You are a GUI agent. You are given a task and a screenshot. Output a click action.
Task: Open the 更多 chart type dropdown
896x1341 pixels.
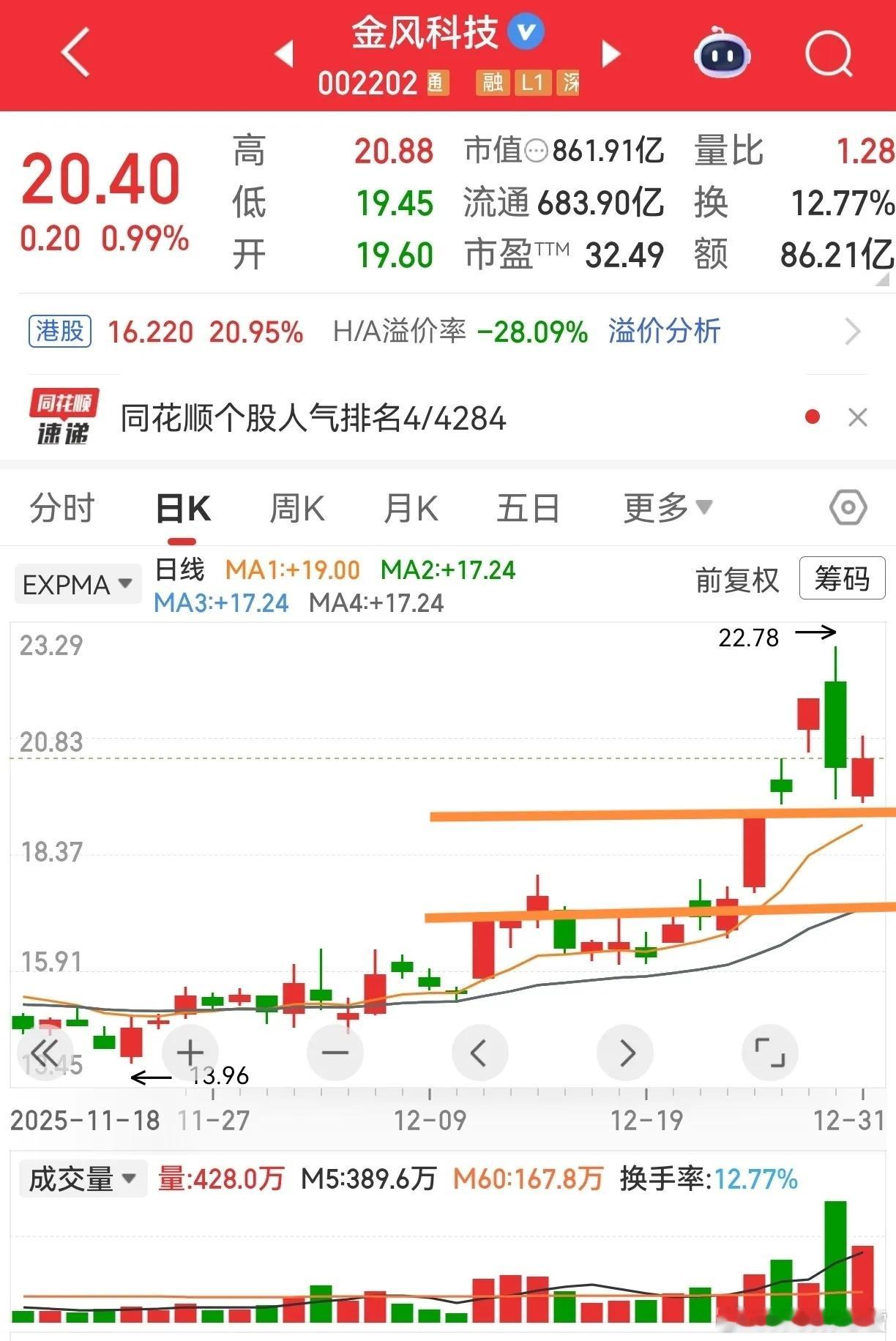[664, 507]
